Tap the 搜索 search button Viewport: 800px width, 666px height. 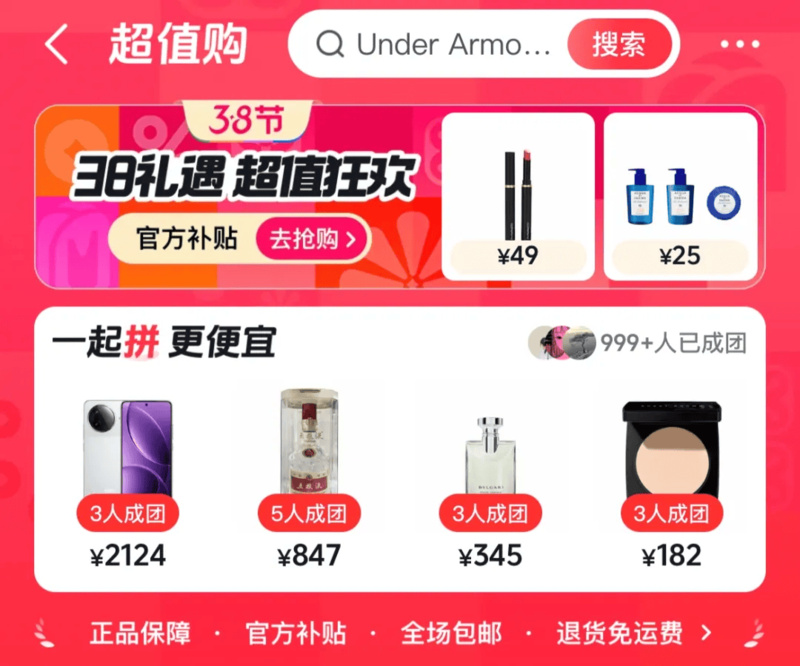coord(618,45)
